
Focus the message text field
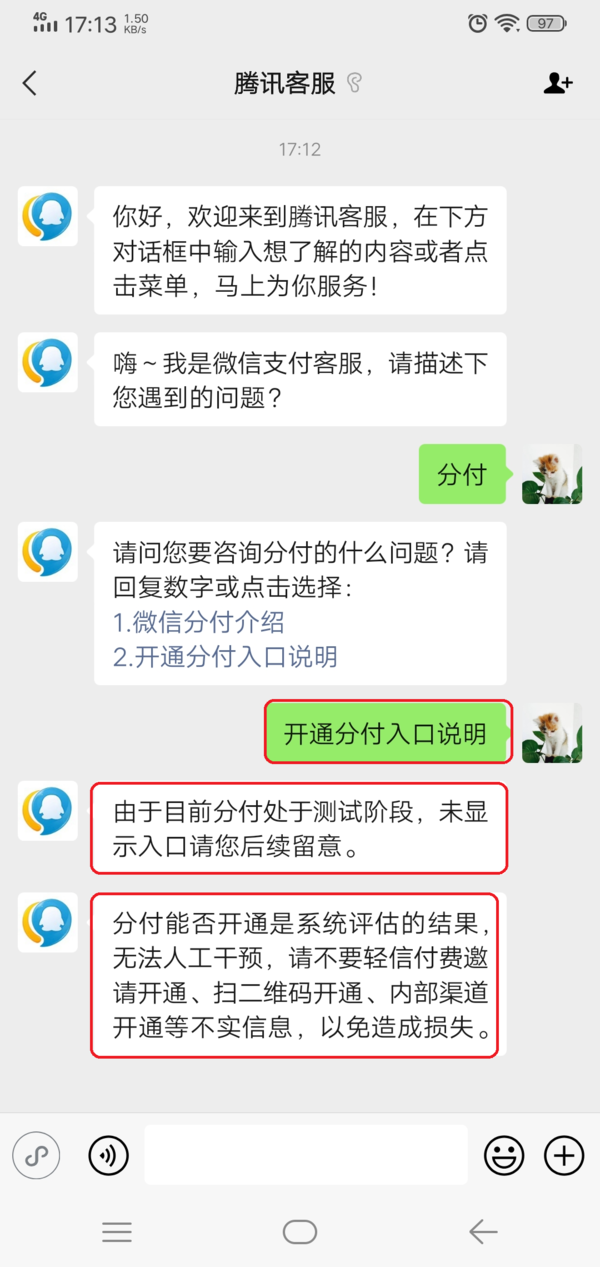tap(305, 1155)
